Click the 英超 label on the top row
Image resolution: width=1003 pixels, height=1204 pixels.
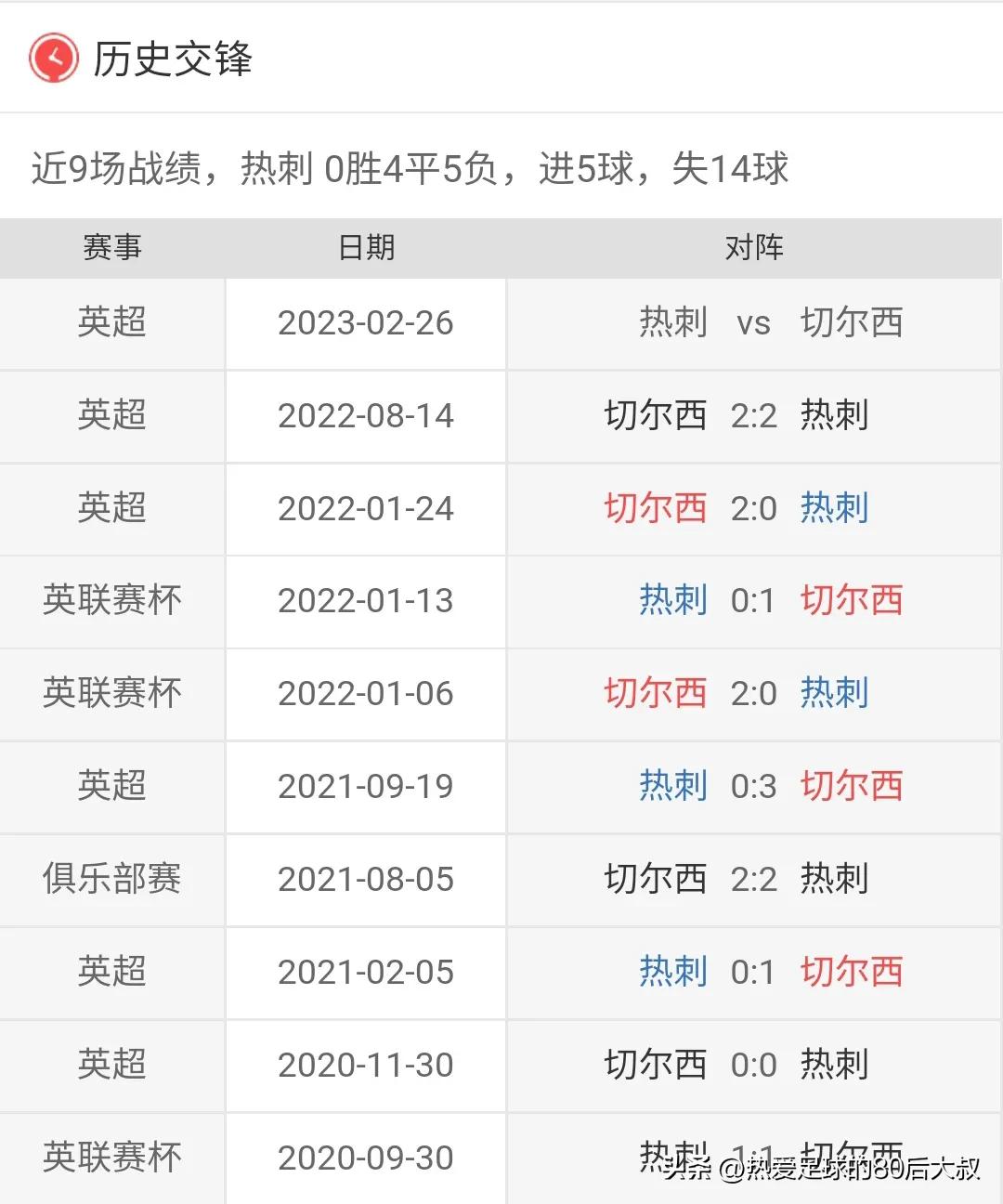click(x=111, y=323)
